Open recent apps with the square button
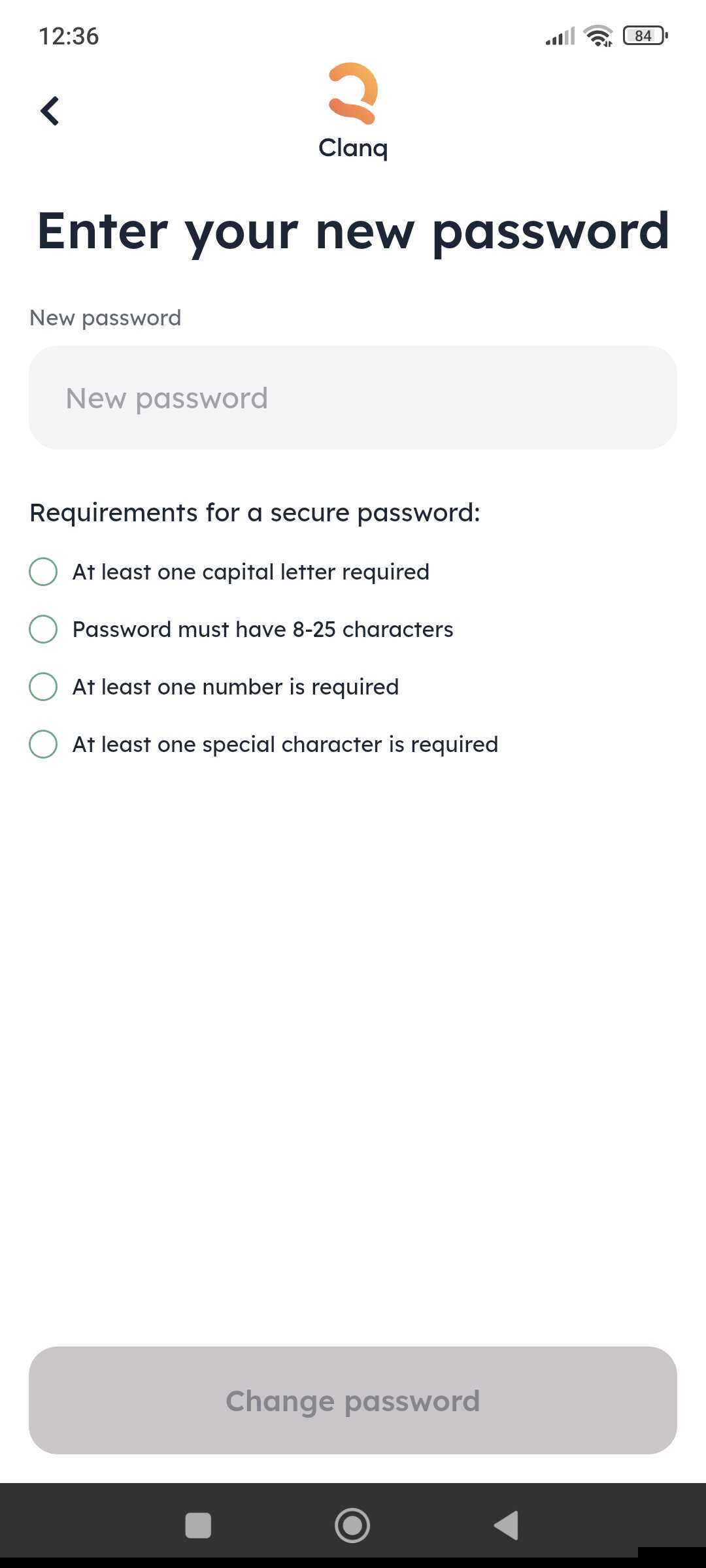The image size is (706, 1568). [x=198, y=1525]
